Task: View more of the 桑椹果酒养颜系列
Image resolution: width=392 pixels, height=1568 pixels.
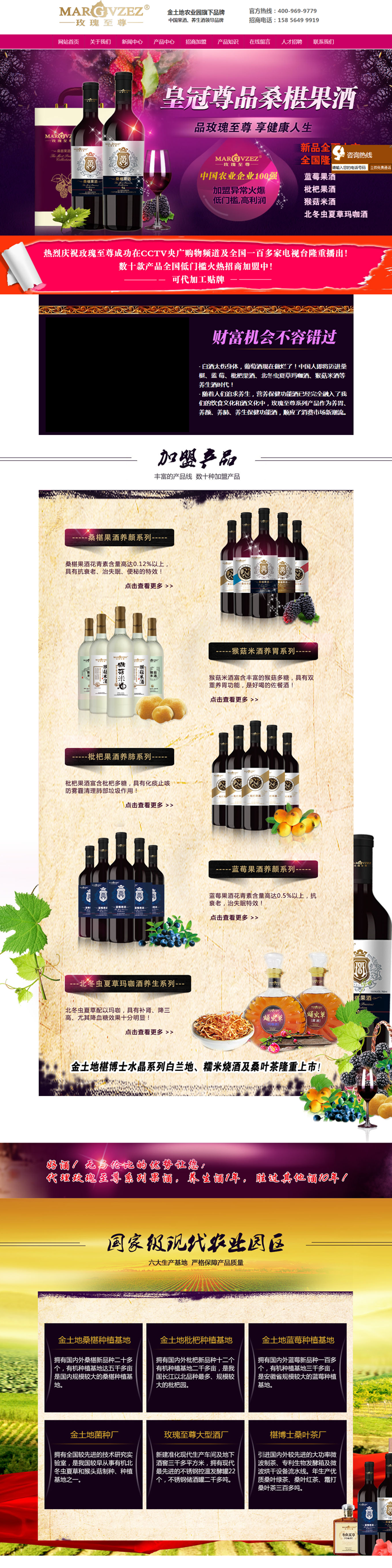Action: pos(149,586)
